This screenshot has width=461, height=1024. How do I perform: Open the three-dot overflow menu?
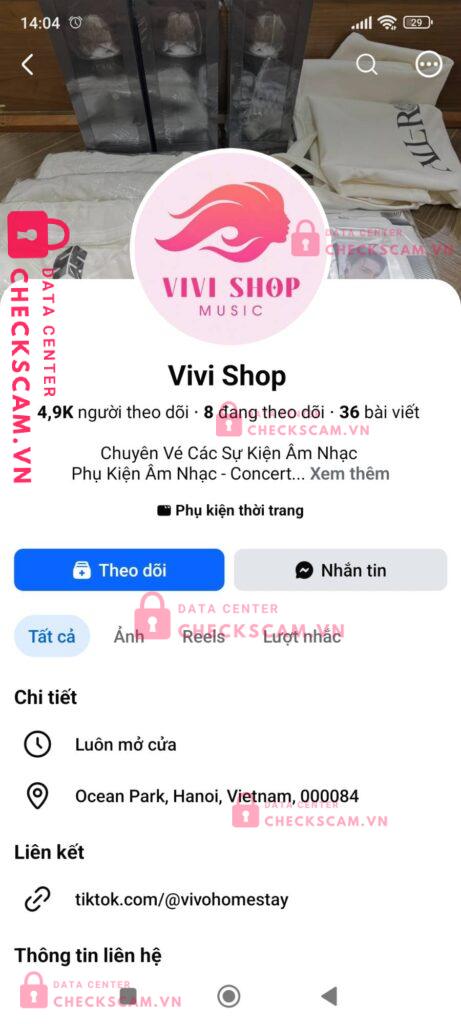click(429, 64)
